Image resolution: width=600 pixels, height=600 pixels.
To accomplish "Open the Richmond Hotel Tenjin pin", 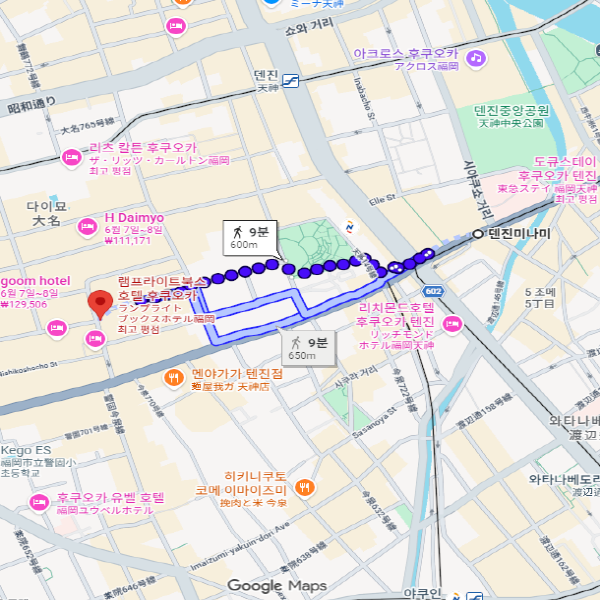I will coord(451,323).
